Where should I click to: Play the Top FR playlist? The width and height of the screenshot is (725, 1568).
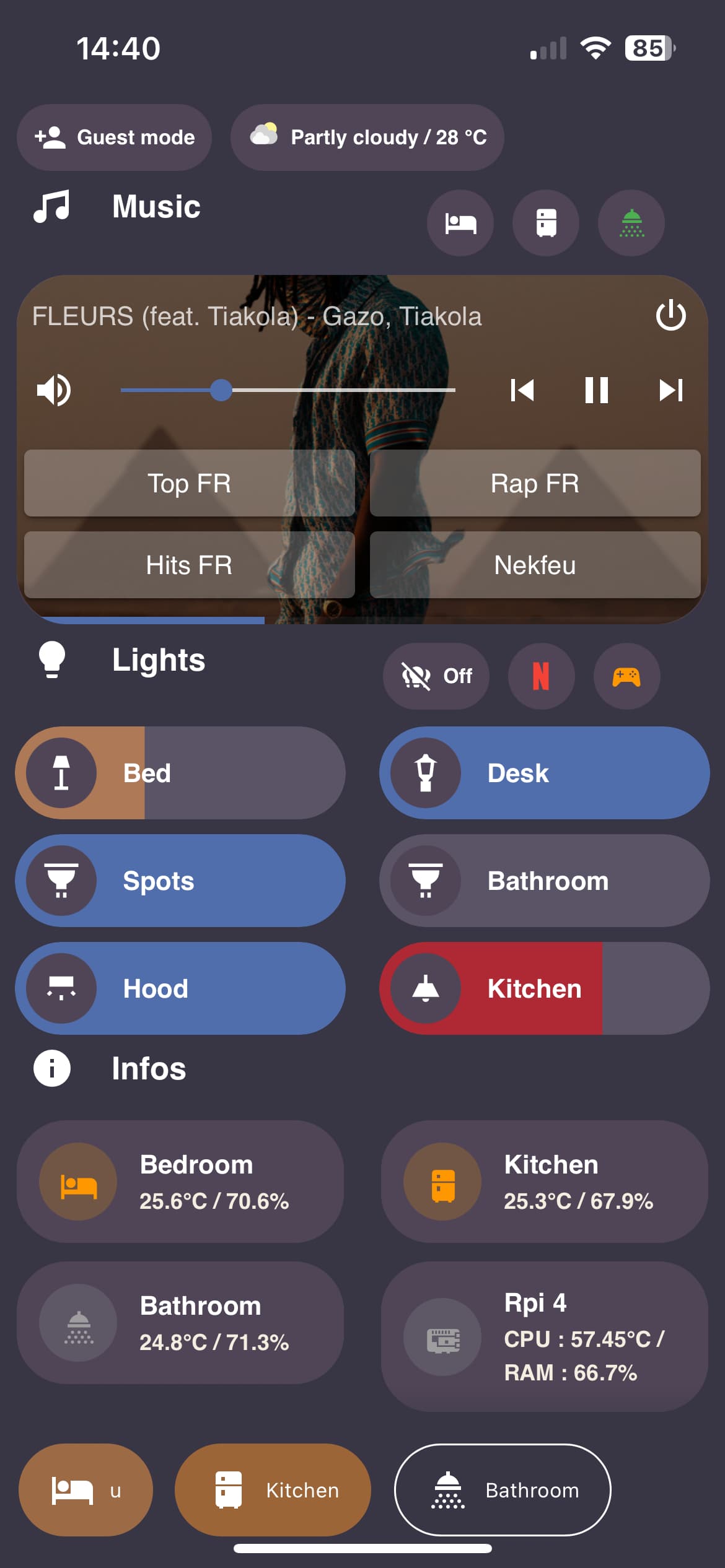189,483
